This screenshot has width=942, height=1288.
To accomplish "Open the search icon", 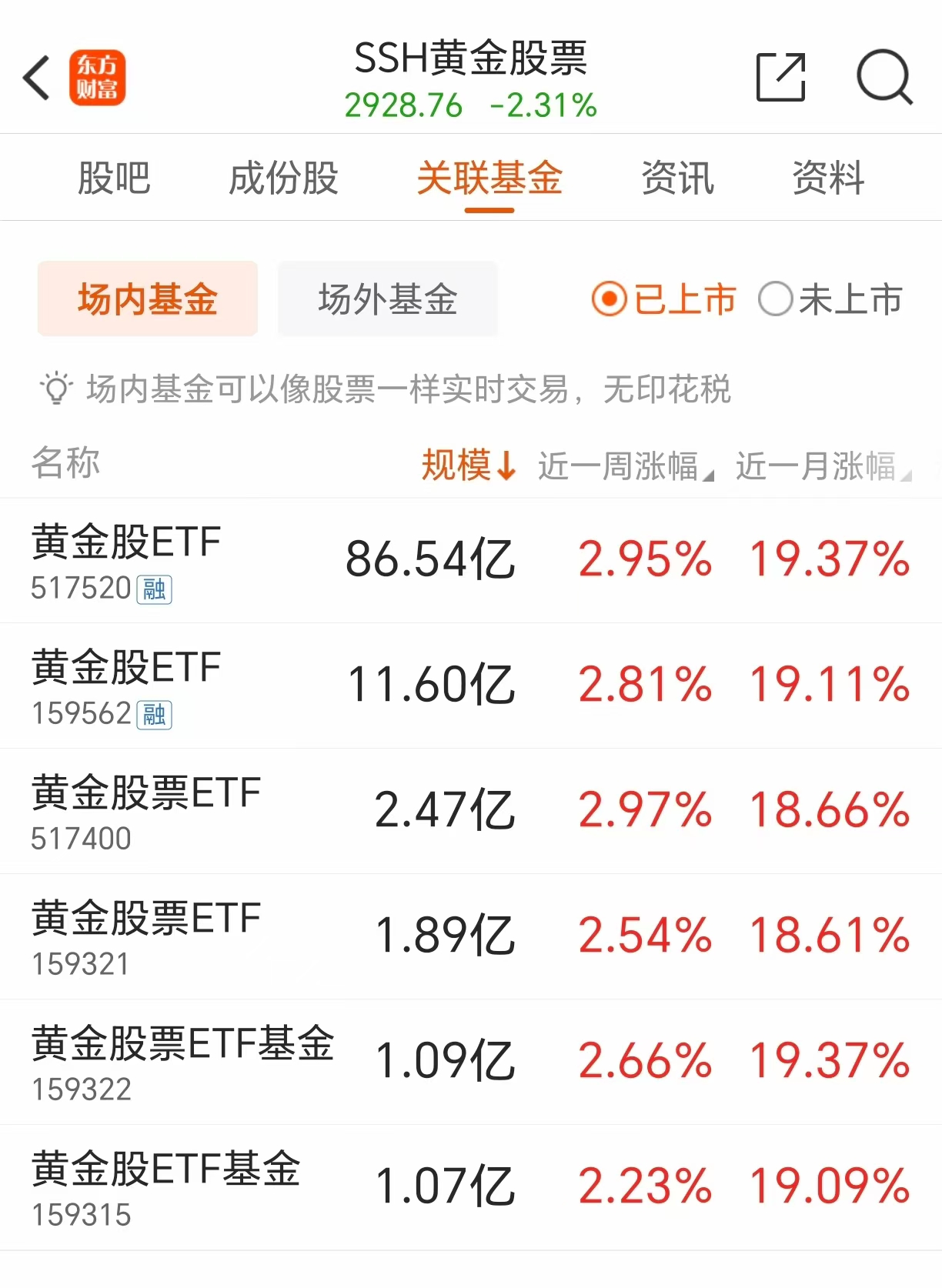I will [x=884, y=77].
